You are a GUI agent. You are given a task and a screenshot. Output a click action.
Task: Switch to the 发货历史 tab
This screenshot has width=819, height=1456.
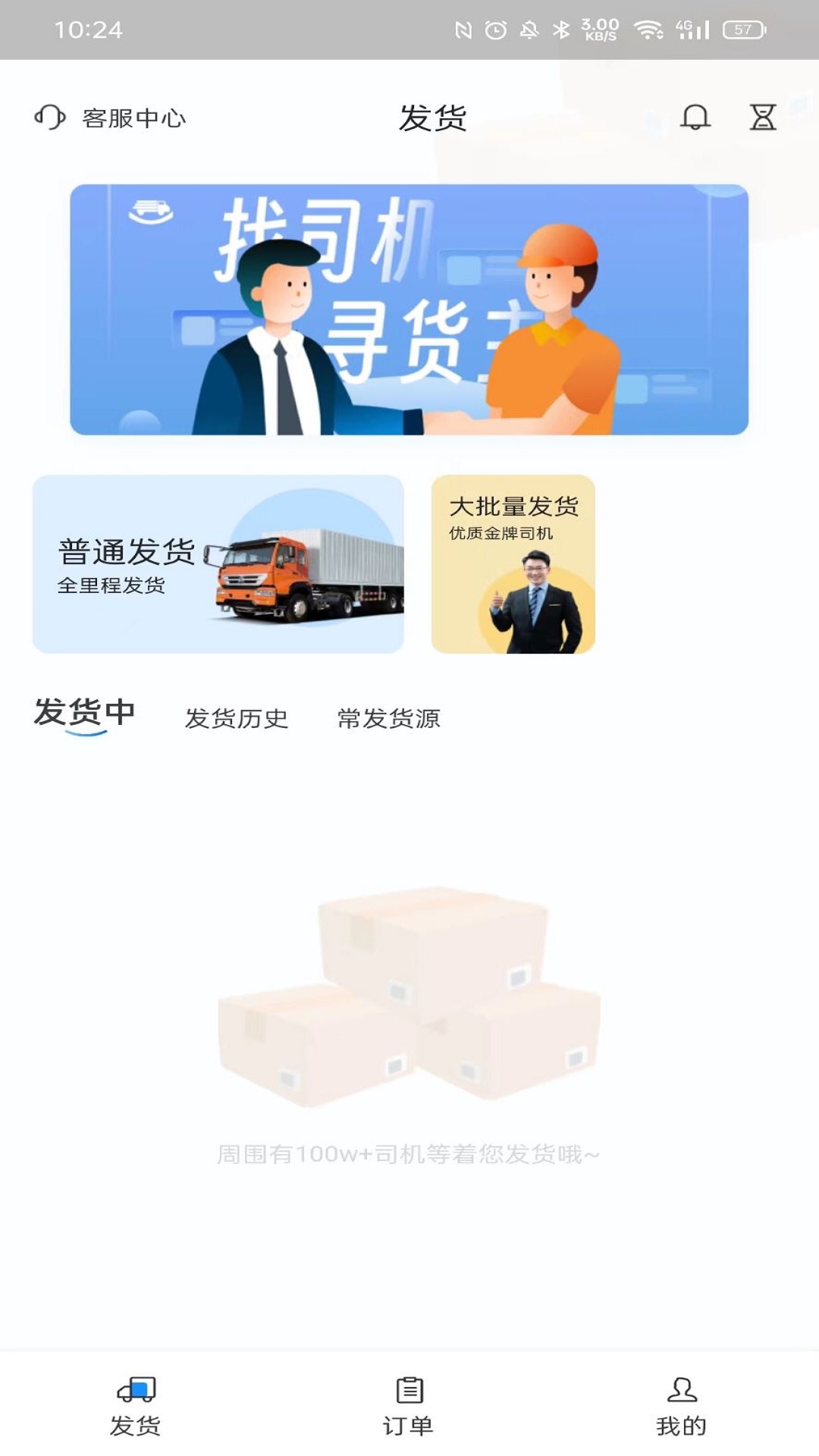237,719
